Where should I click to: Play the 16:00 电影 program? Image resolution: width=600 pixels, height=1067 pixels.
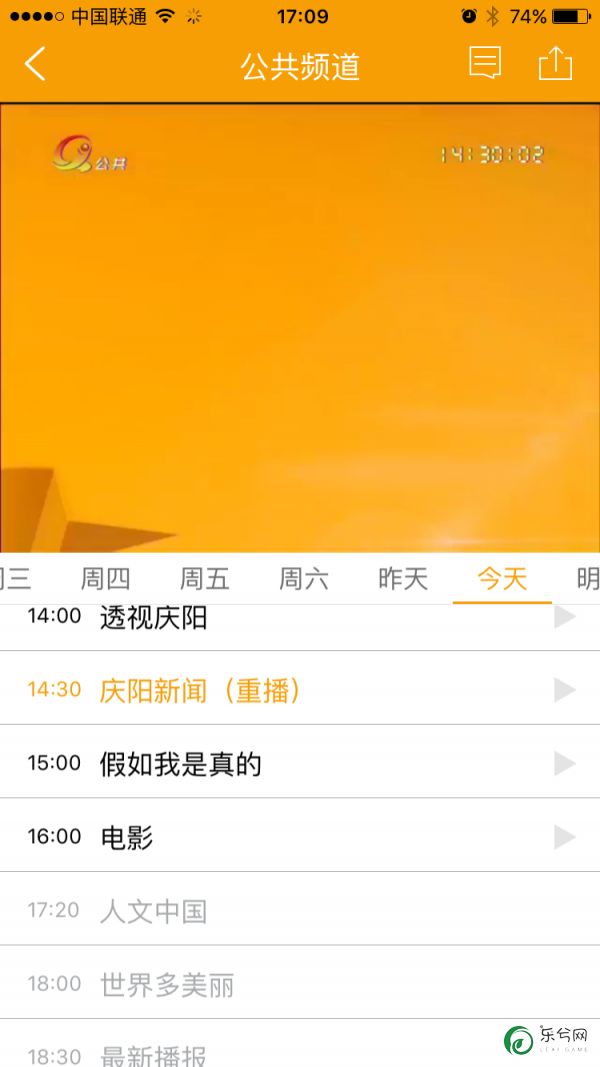pos(564,837)
